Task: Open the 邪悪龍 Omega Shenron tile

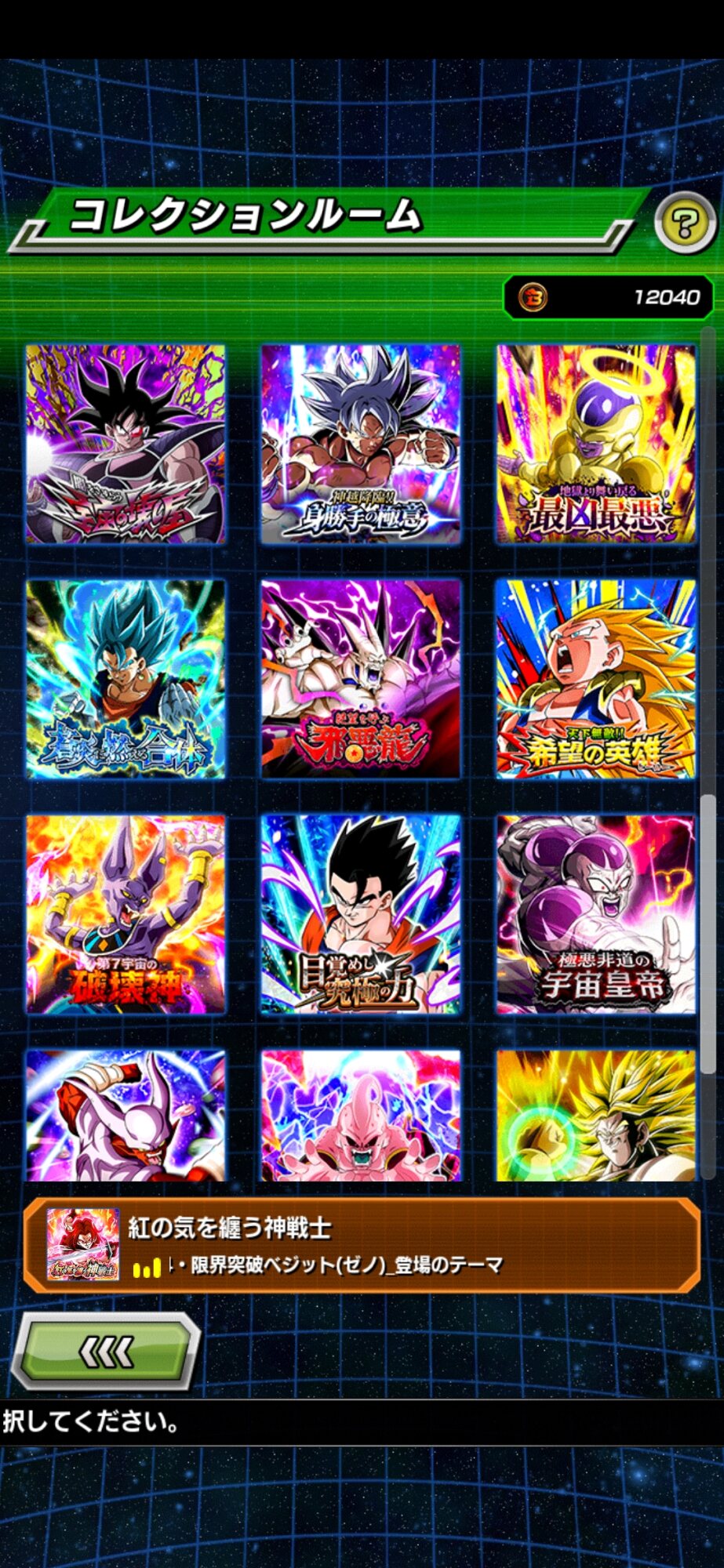Action: point(361,679)
